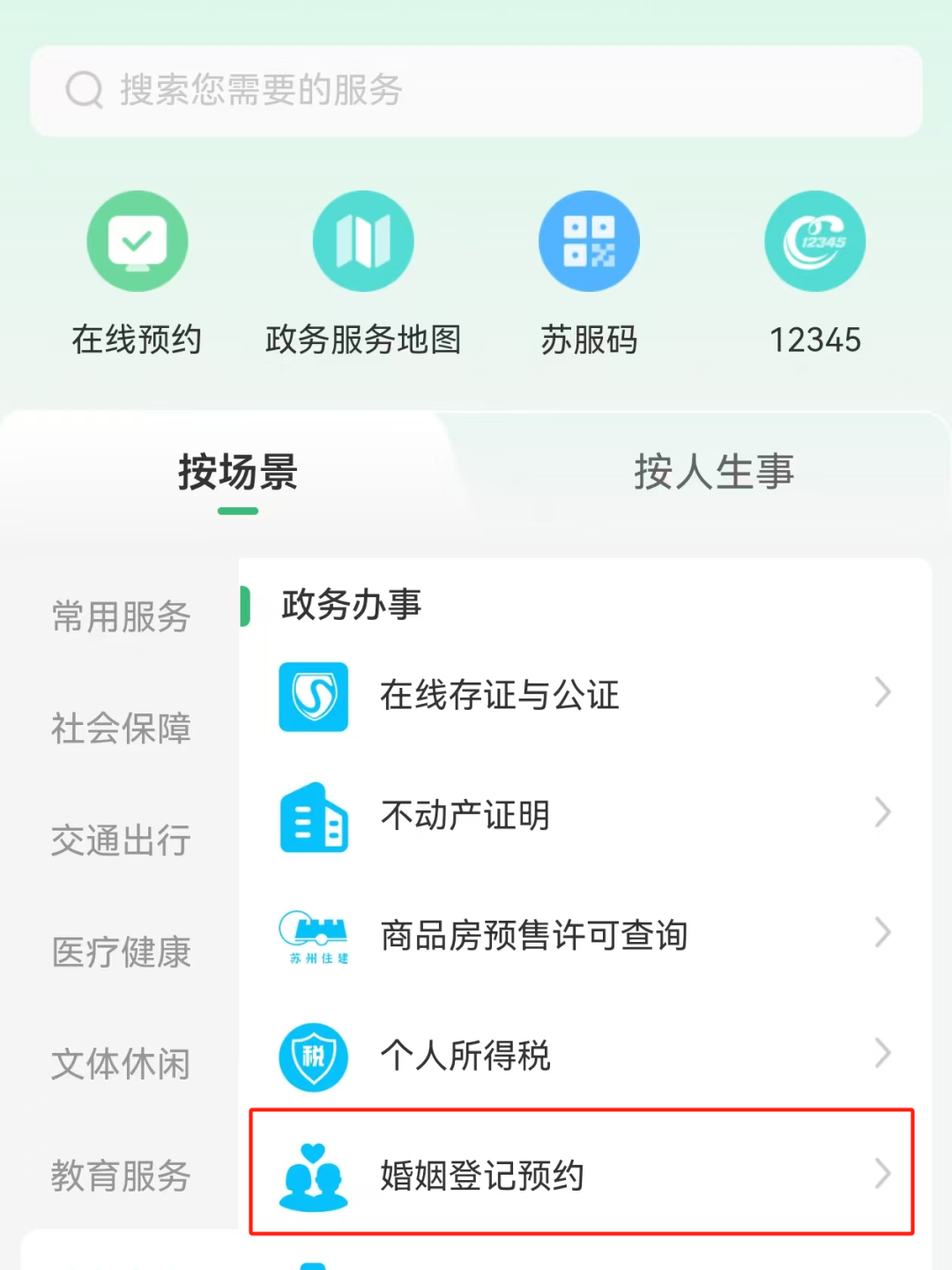Switch to 按场景 tab
The width and height of the screenshot is (952, 1270).
pos(238,473)
